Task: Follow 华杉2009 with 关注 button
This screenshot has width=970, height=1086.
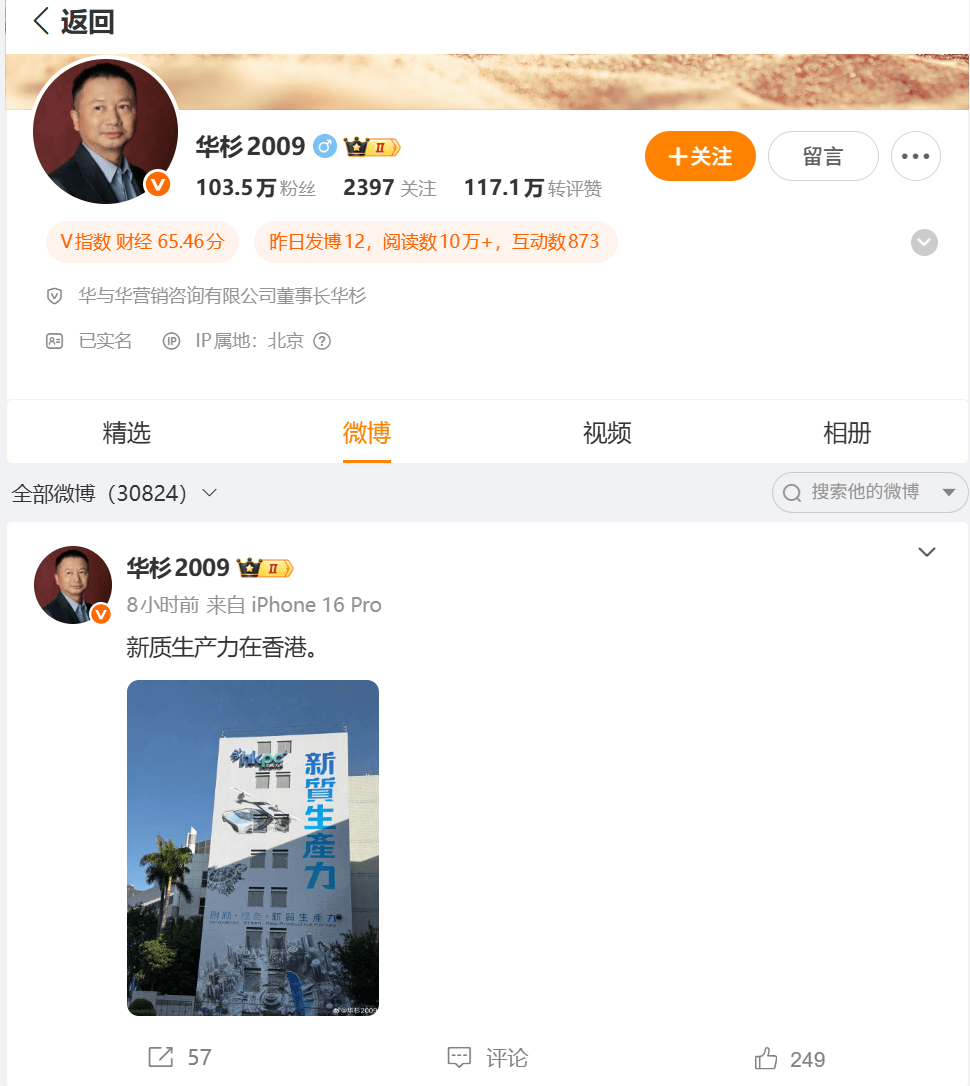Action: tap(700, 157)
